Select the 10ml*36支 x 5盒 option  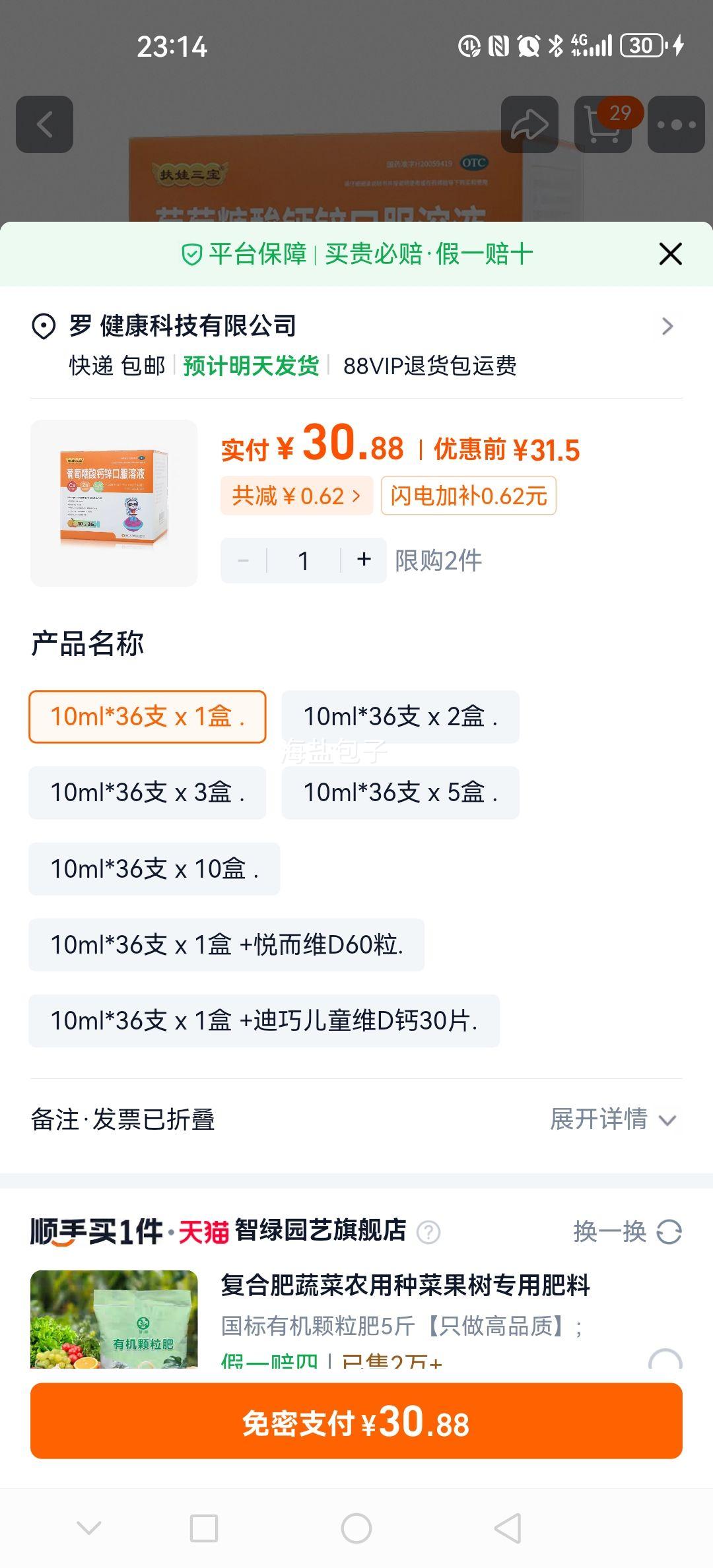tap(401, 793)
